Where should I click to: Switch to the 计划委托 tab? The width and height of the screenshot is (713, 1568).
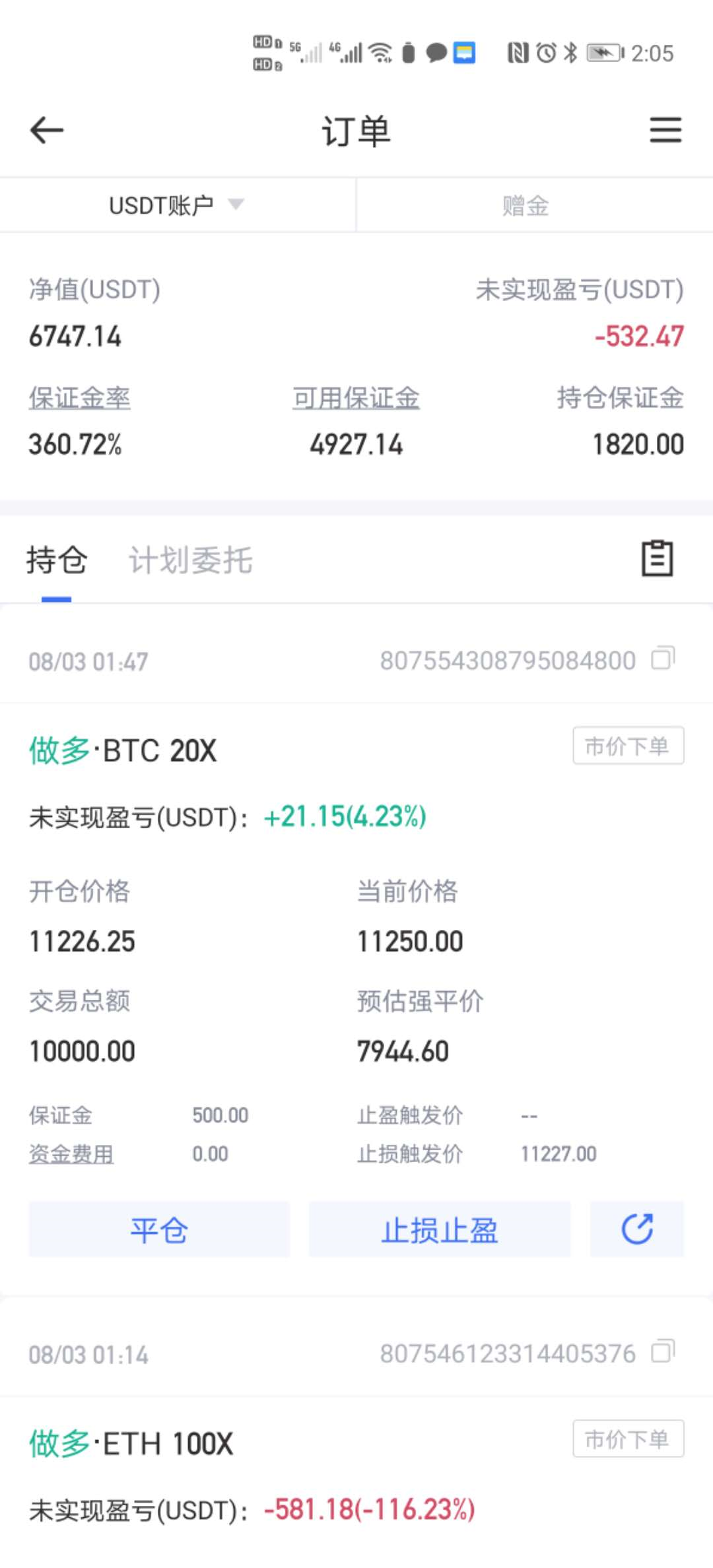(191, 560)
